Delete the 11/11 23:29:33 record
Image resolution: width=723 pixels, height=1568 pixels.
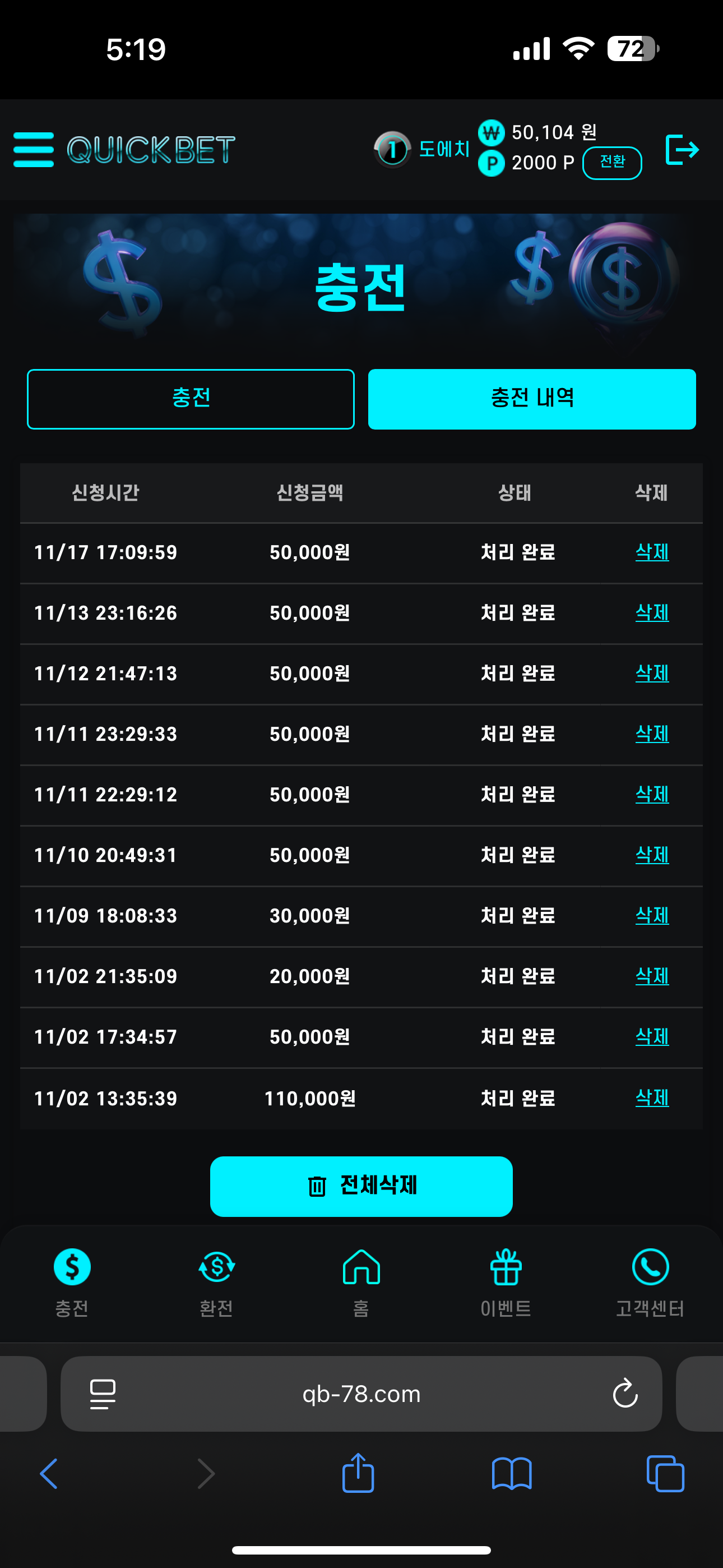pos(652,734)
